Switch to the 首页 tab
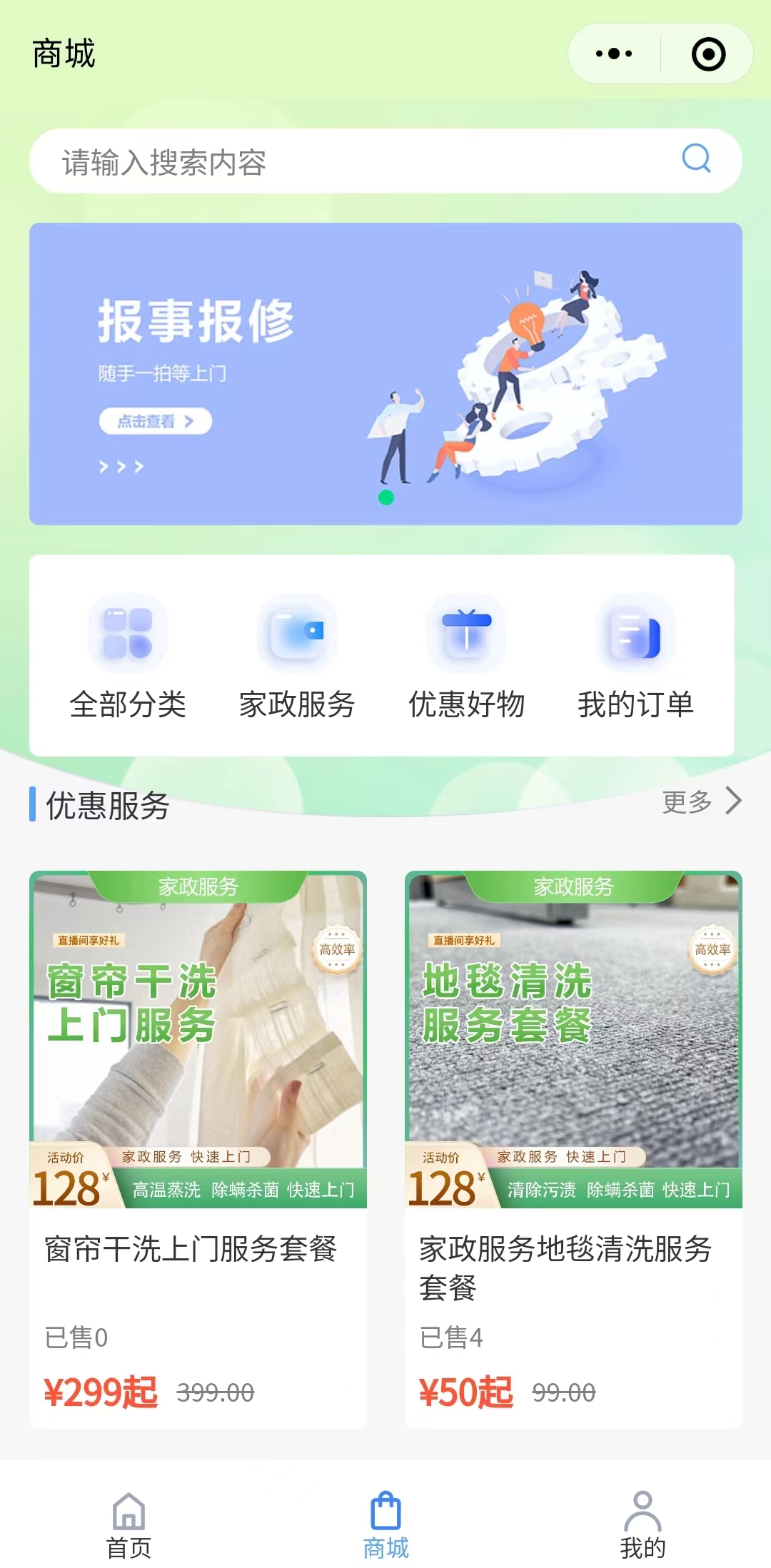This screenshot has height=1568, width=771. (128, 1524)
